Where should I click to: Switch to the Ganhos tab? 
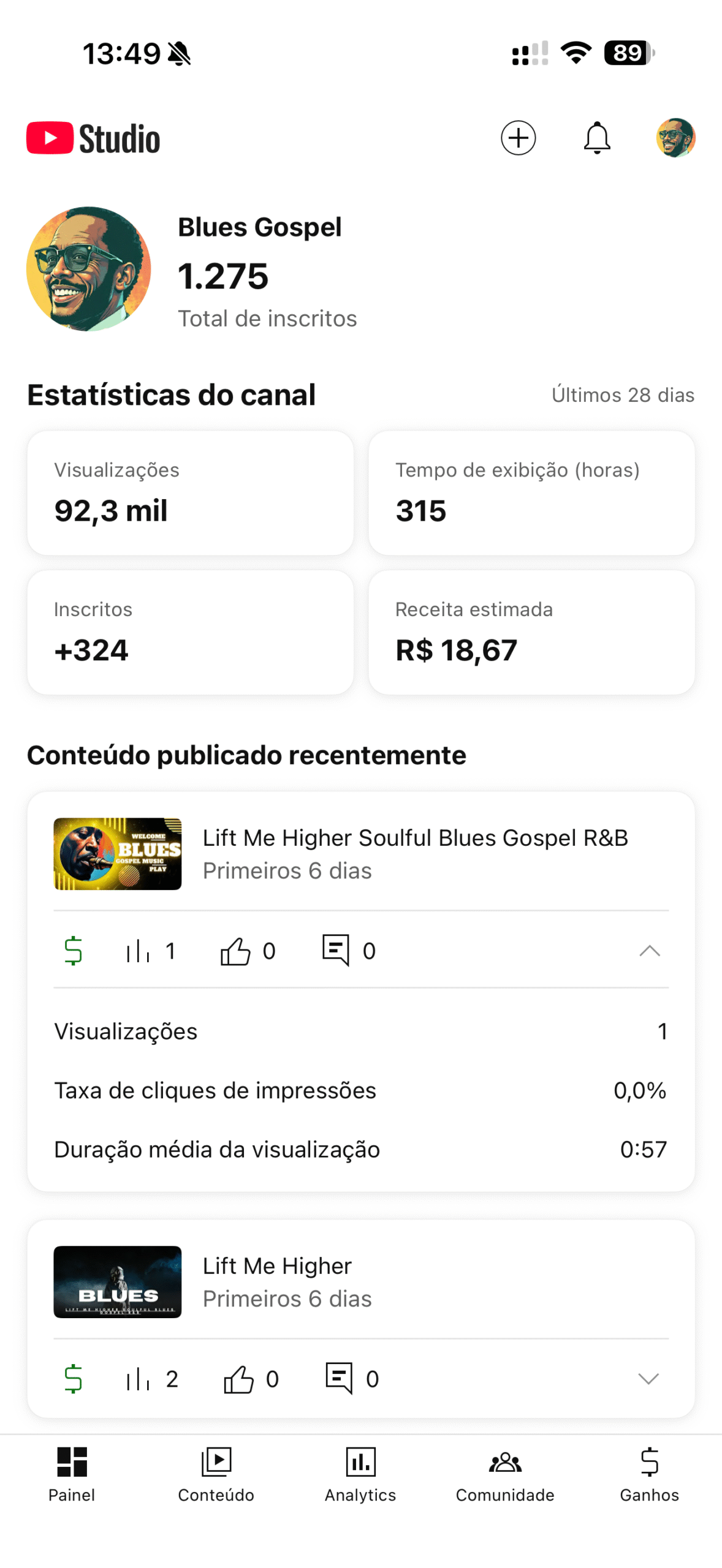(649, 1474)
